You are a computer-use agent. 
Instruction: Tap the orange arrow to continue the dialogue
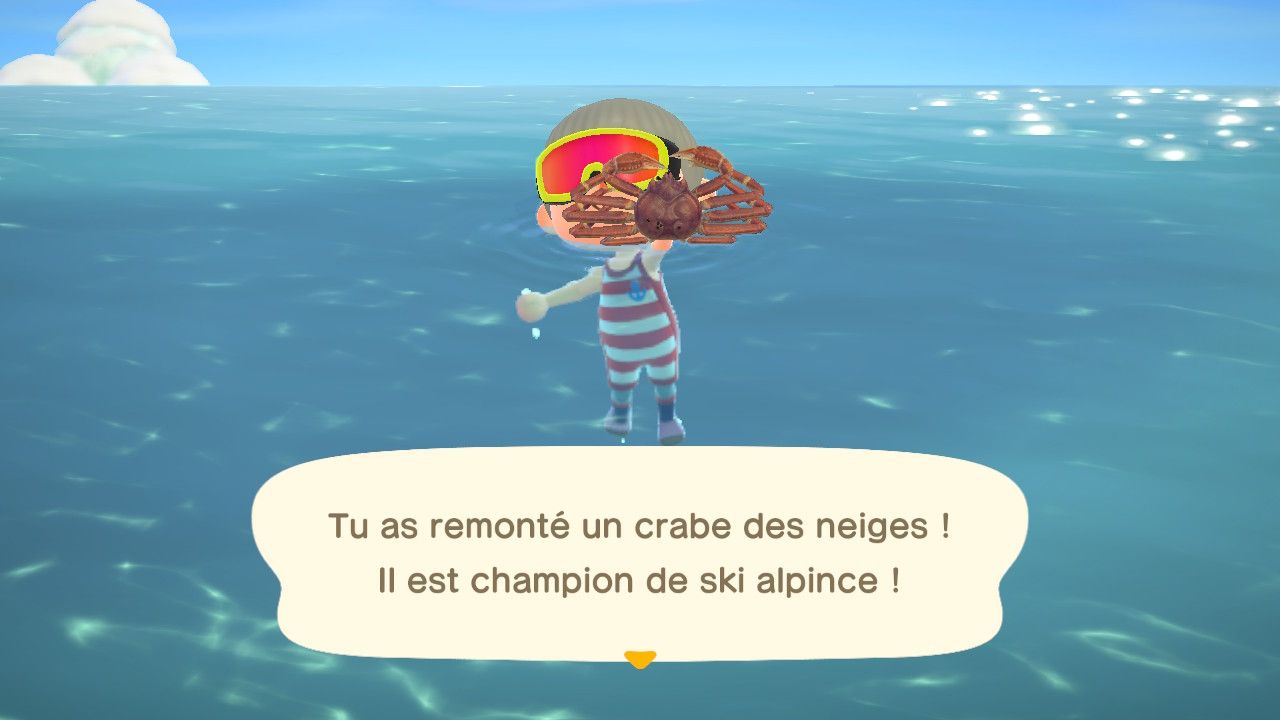click(639, 659)
